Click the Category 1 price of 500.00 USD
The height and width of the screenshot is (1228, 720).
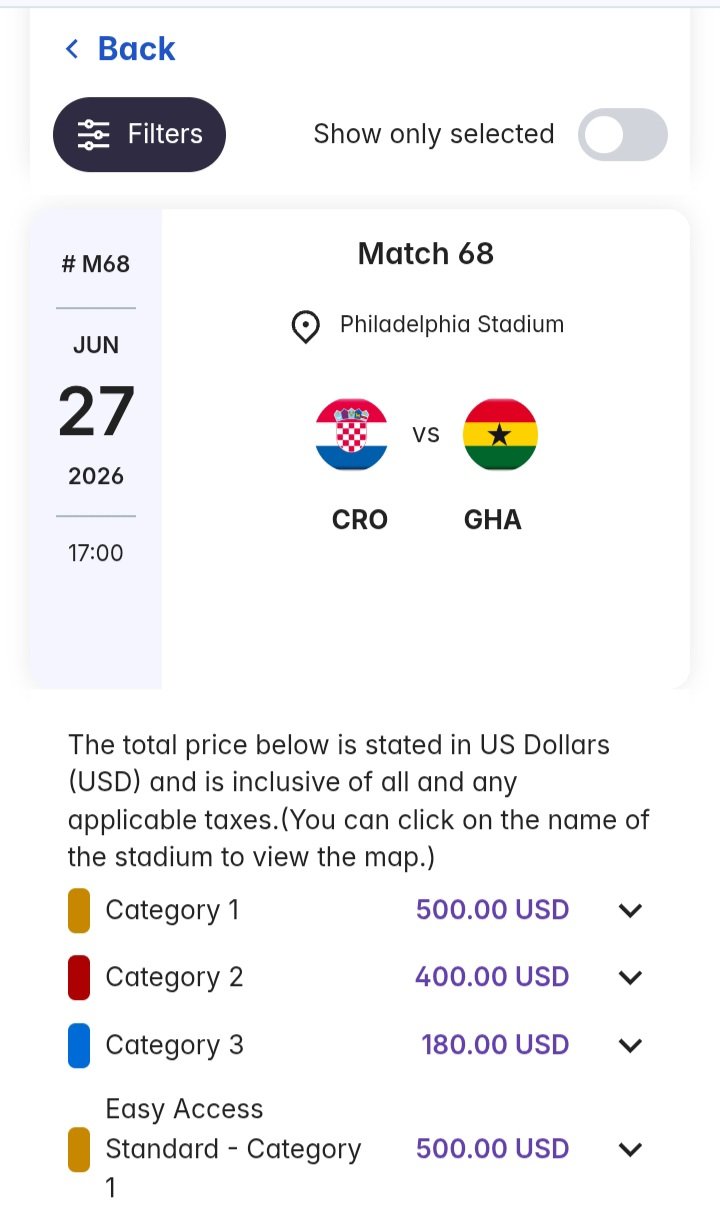tap(491, 910)
